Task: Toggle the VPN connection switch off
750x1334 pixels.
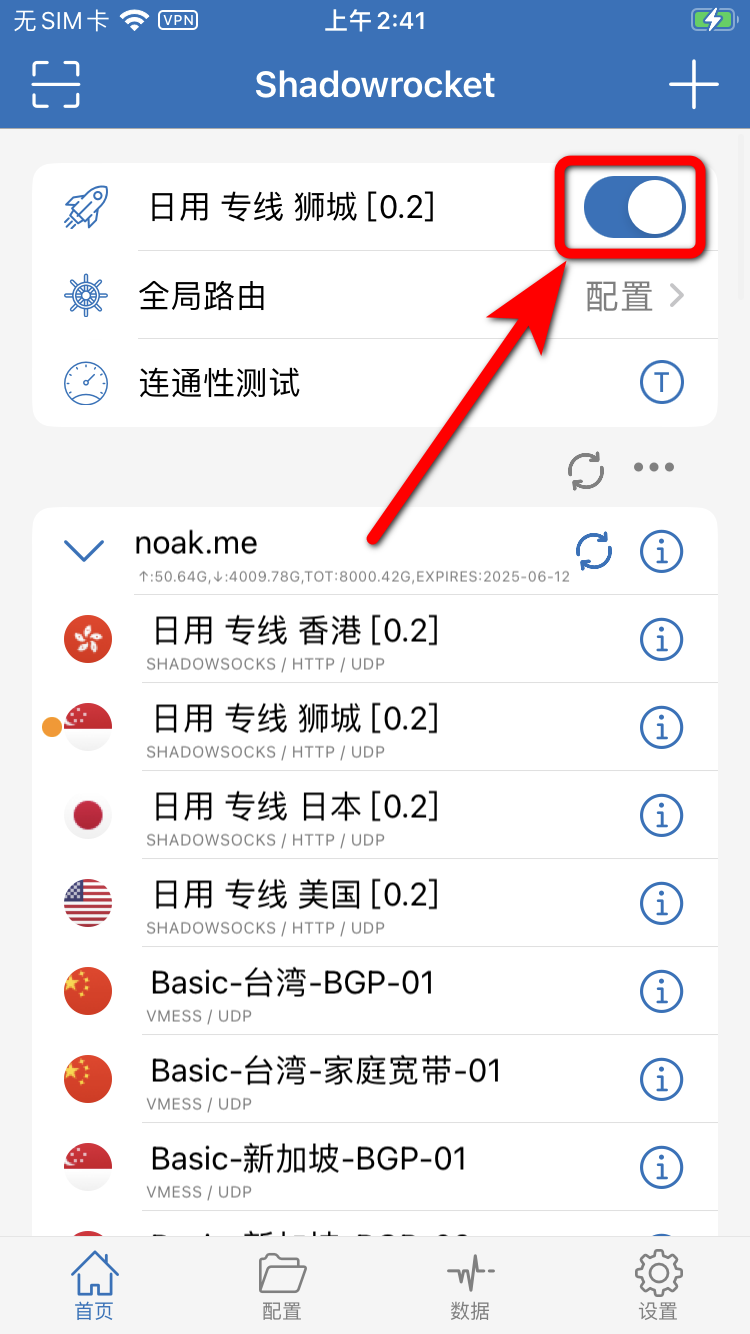Action: (634, 209)
